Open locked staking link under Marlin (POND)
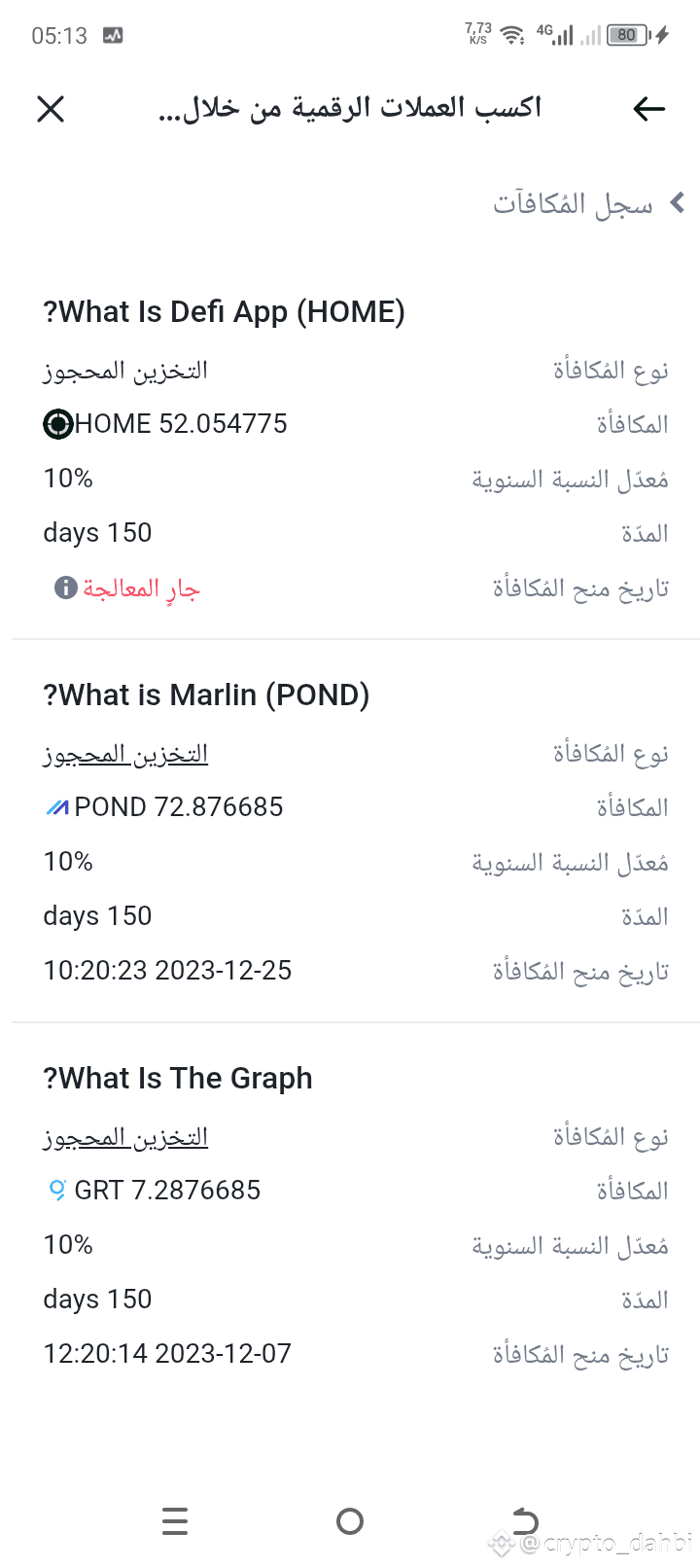The width and height of the screenshot is (700, 1568). coord(125,754)
